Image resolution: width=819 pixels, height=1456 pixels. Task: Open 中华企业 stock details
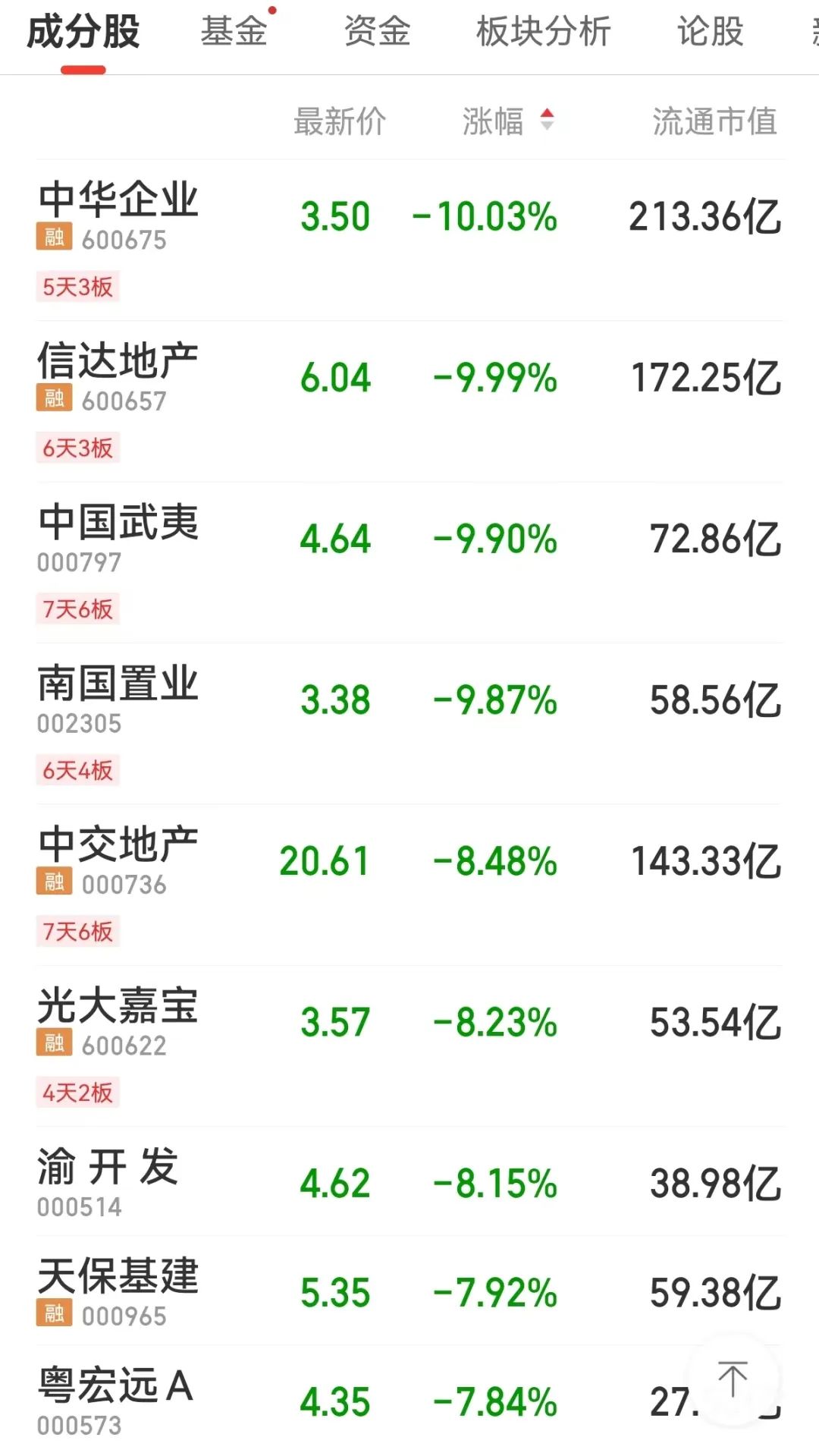(x=409, y=240)
